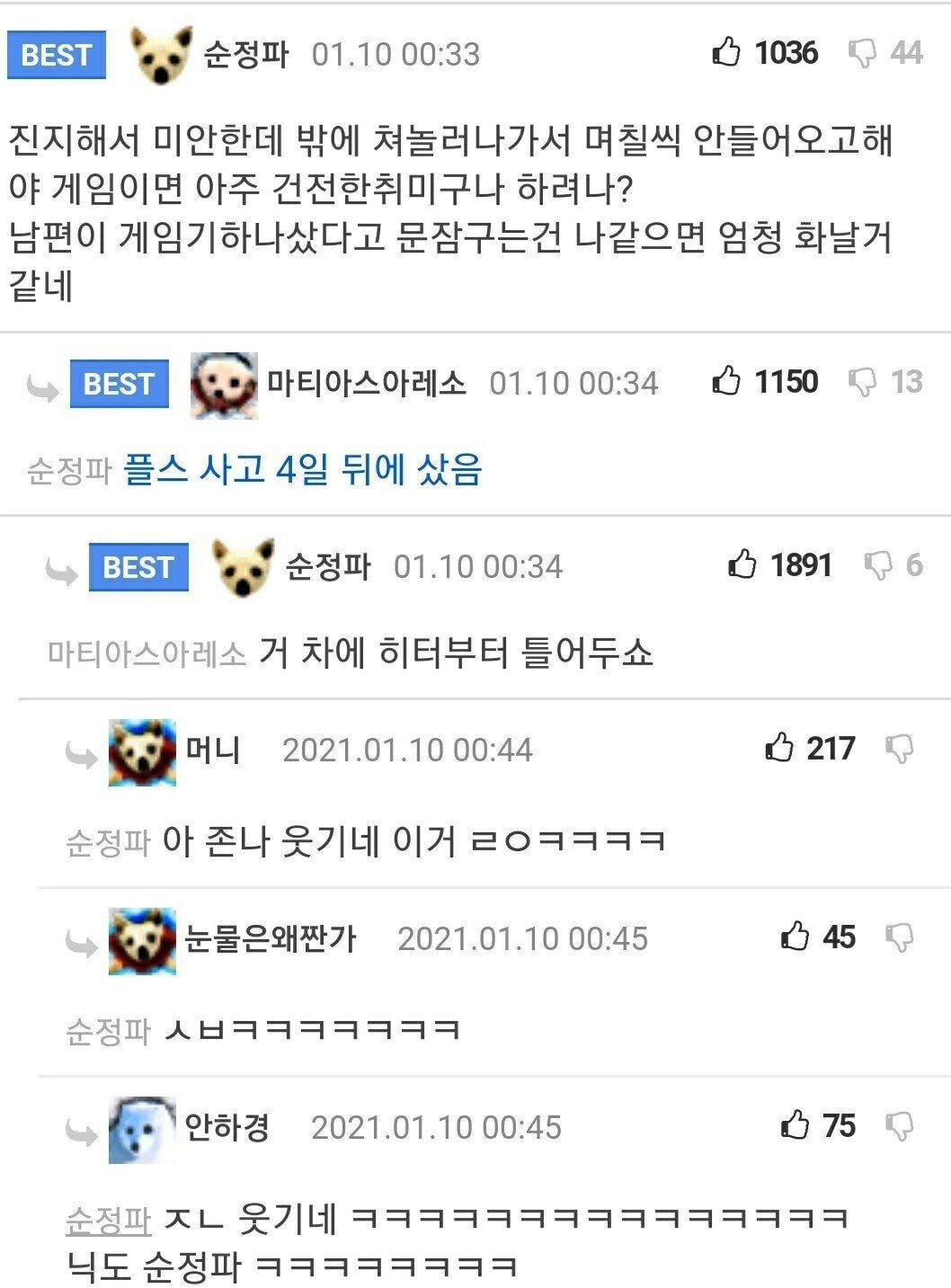Dislike 눈물은왜짠가's reply
The height and width of the screenshot is (1288, 951).
(900, 937)
